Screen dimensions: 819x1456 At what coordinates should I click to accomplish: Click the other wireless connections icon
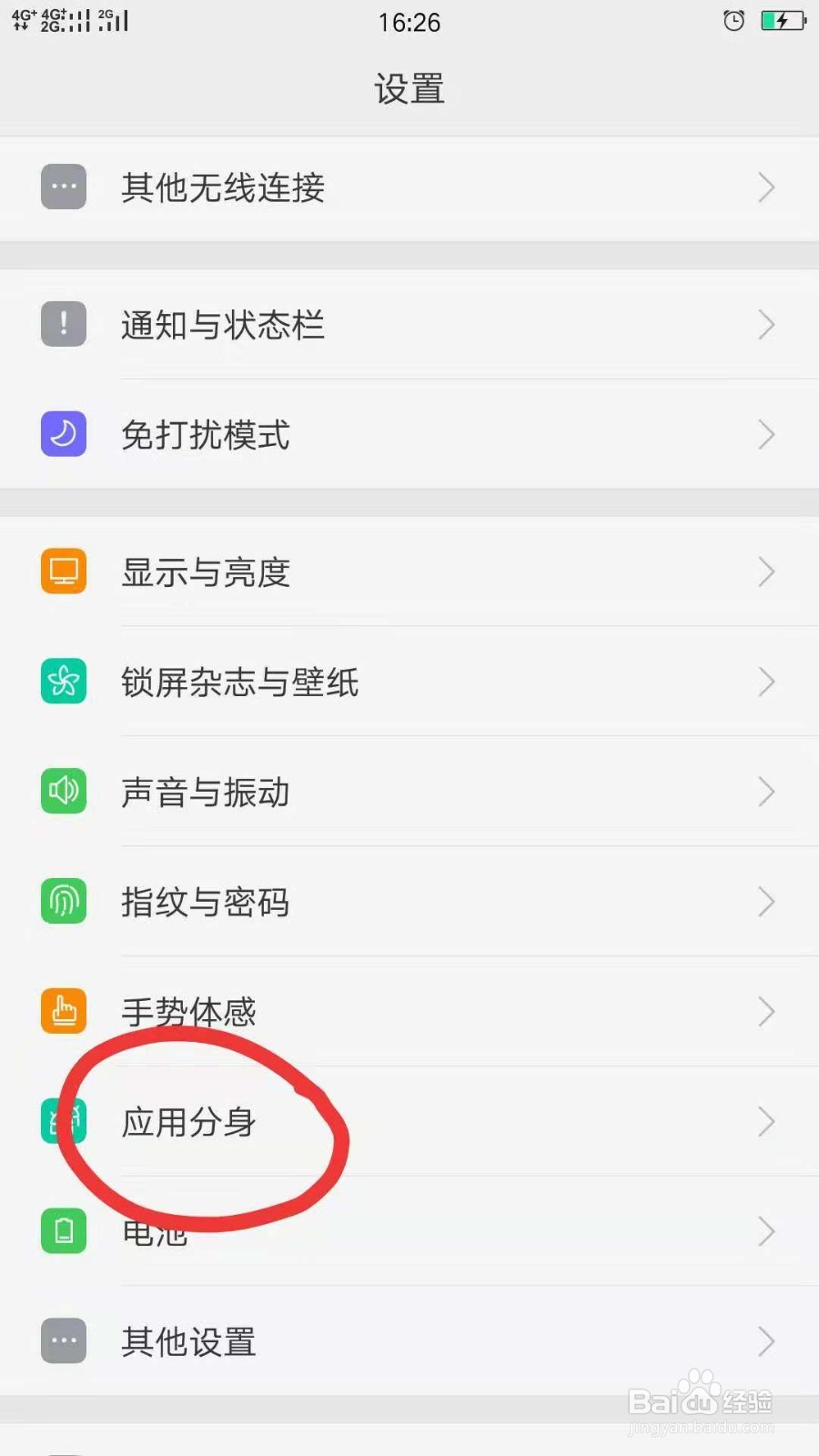point(63,187)
